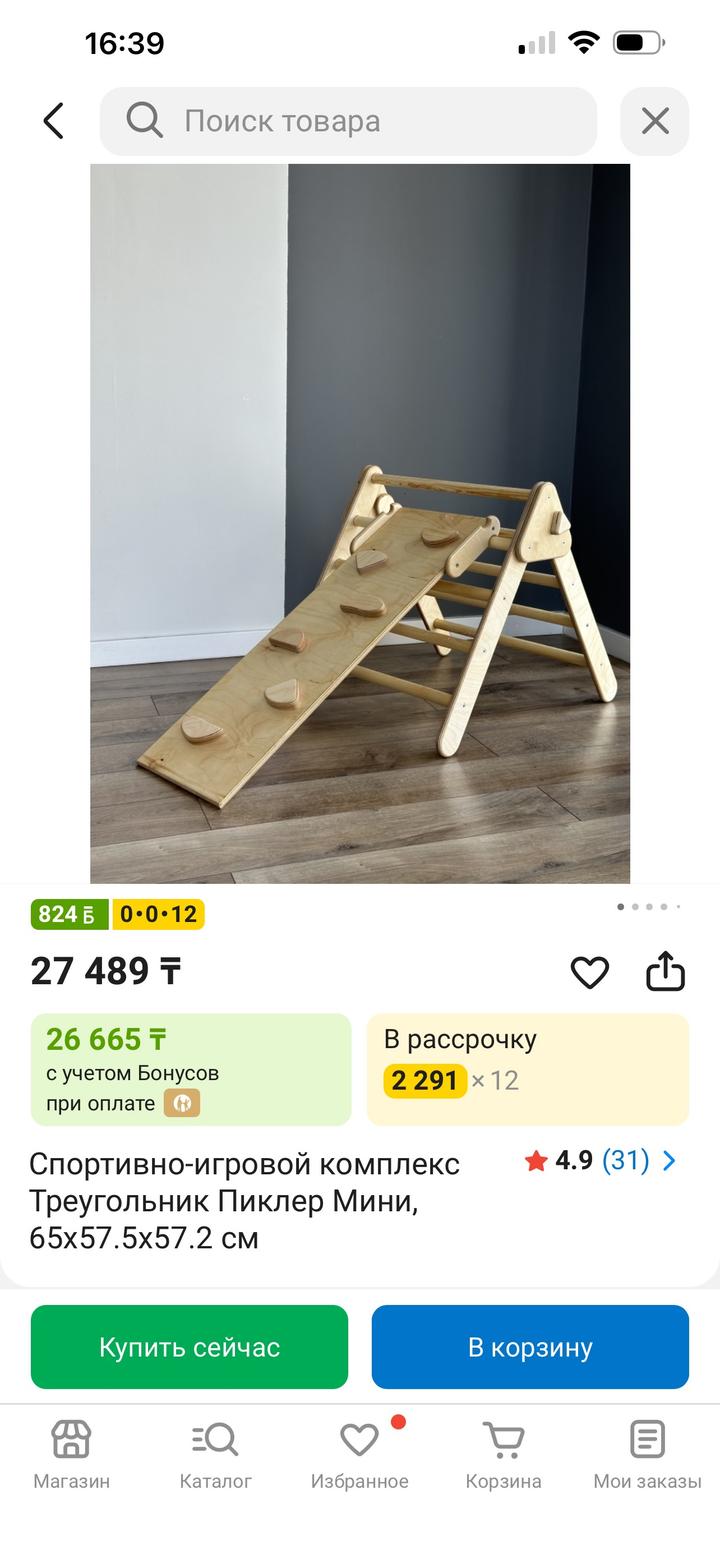Share this product

[x=665, y=972]
